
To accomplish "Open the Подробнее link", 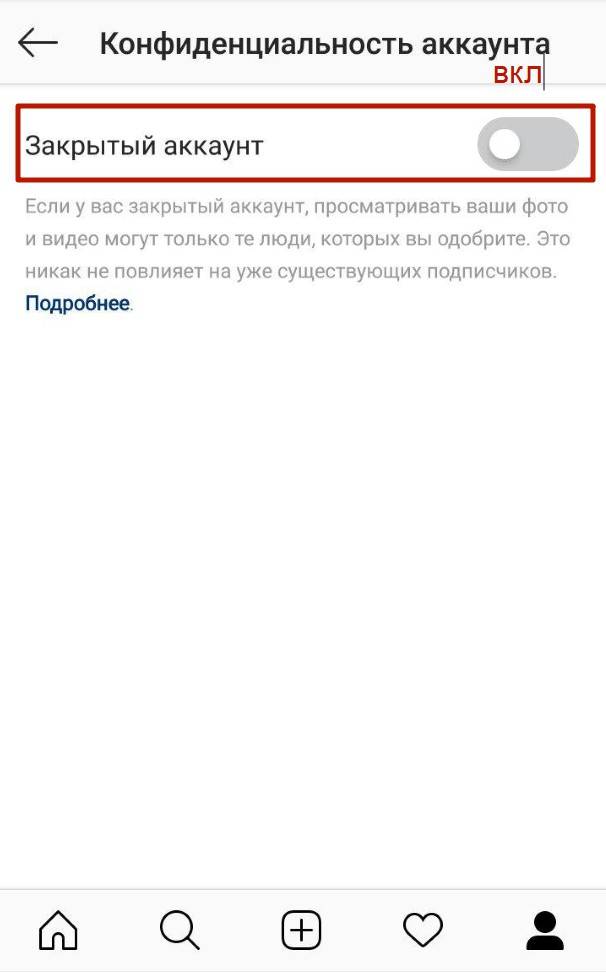I will coord(77,303).
